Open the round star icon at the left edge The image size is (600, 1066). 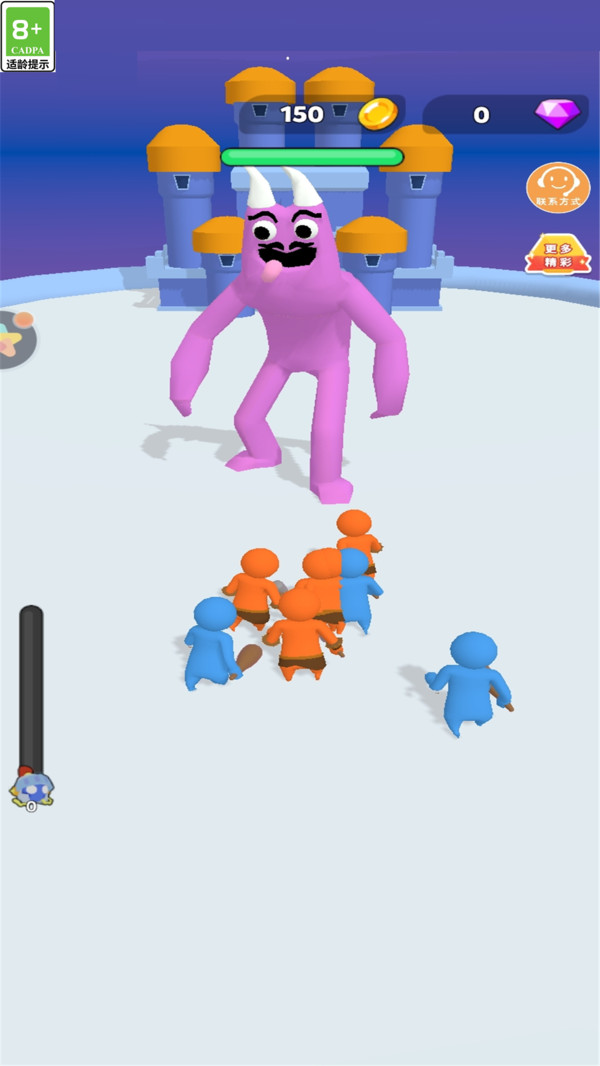pos(14,338)
